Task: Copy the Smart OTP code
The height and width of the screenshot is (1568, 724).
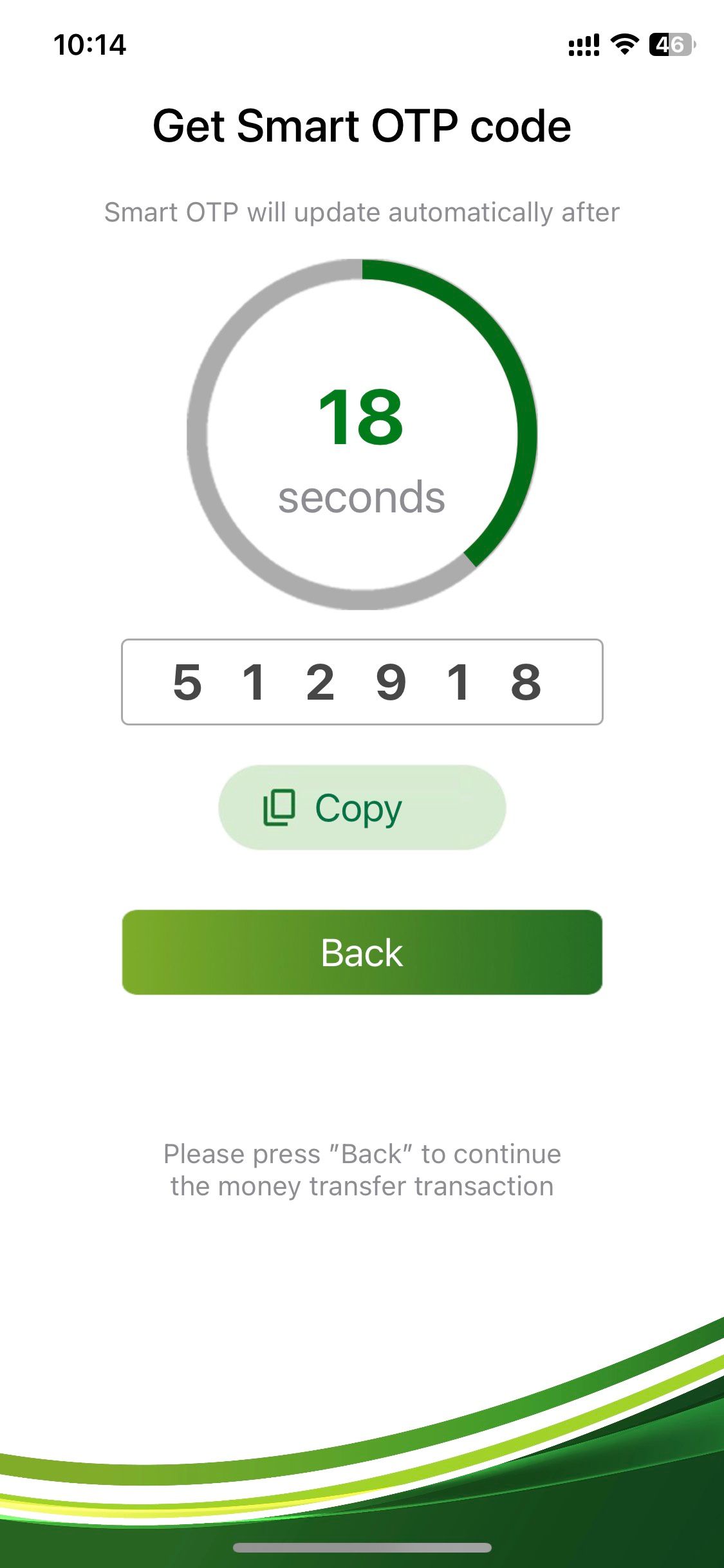Action: coord(362,807)
